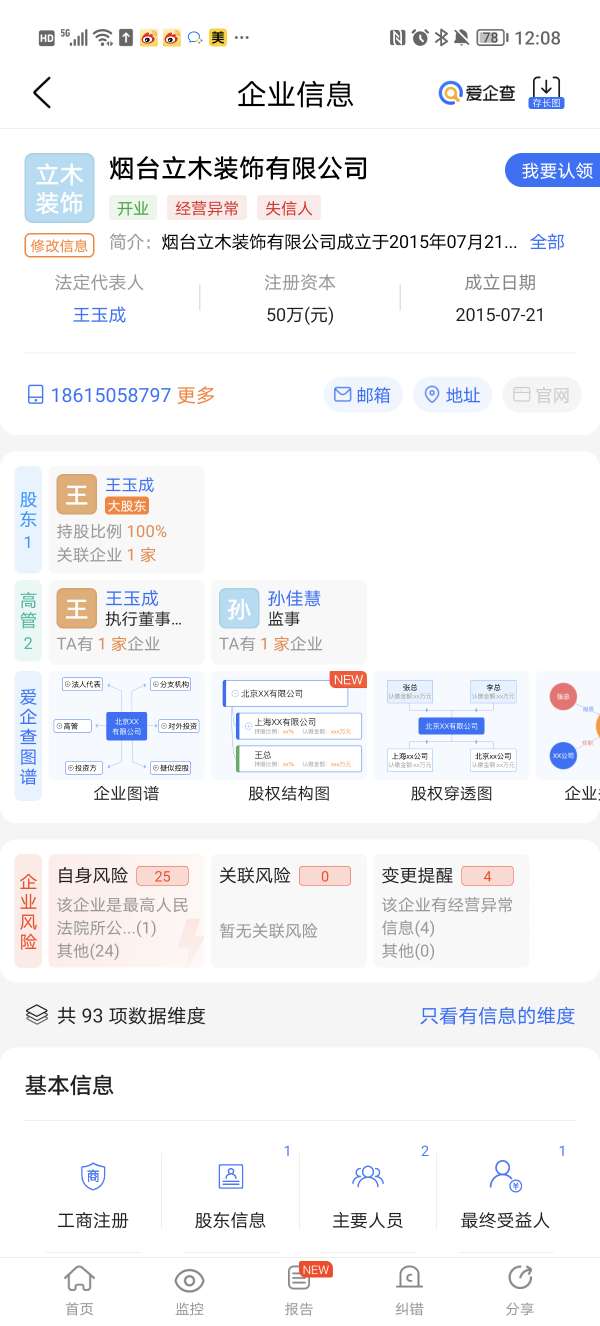The width and height of the screenshot is (600, 1326).
Task: Open executive card 孙佳慧 监事
Action: pos(288,620)
